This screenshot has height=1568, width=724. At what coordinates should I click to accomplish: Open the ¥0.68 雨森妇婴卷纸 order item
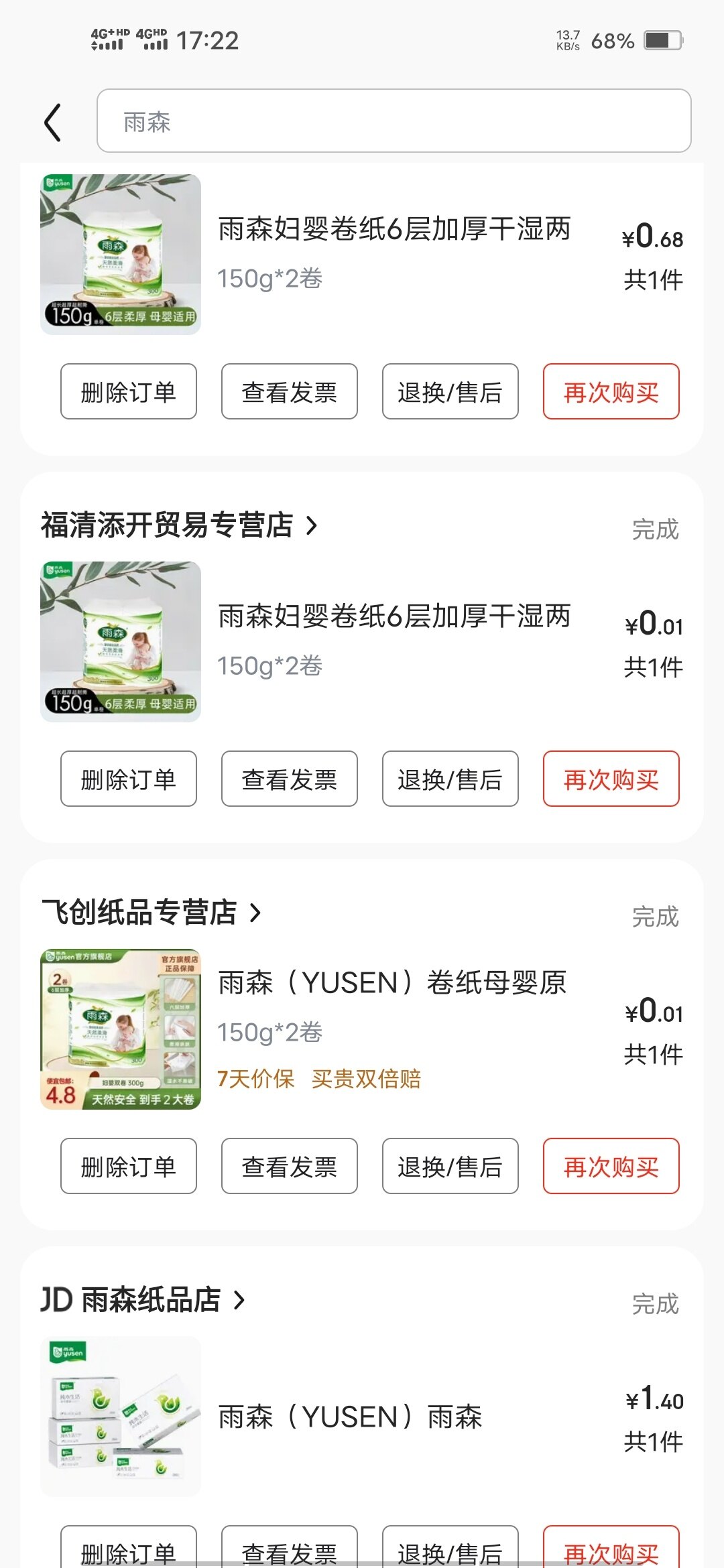click(x=362, y=255)
